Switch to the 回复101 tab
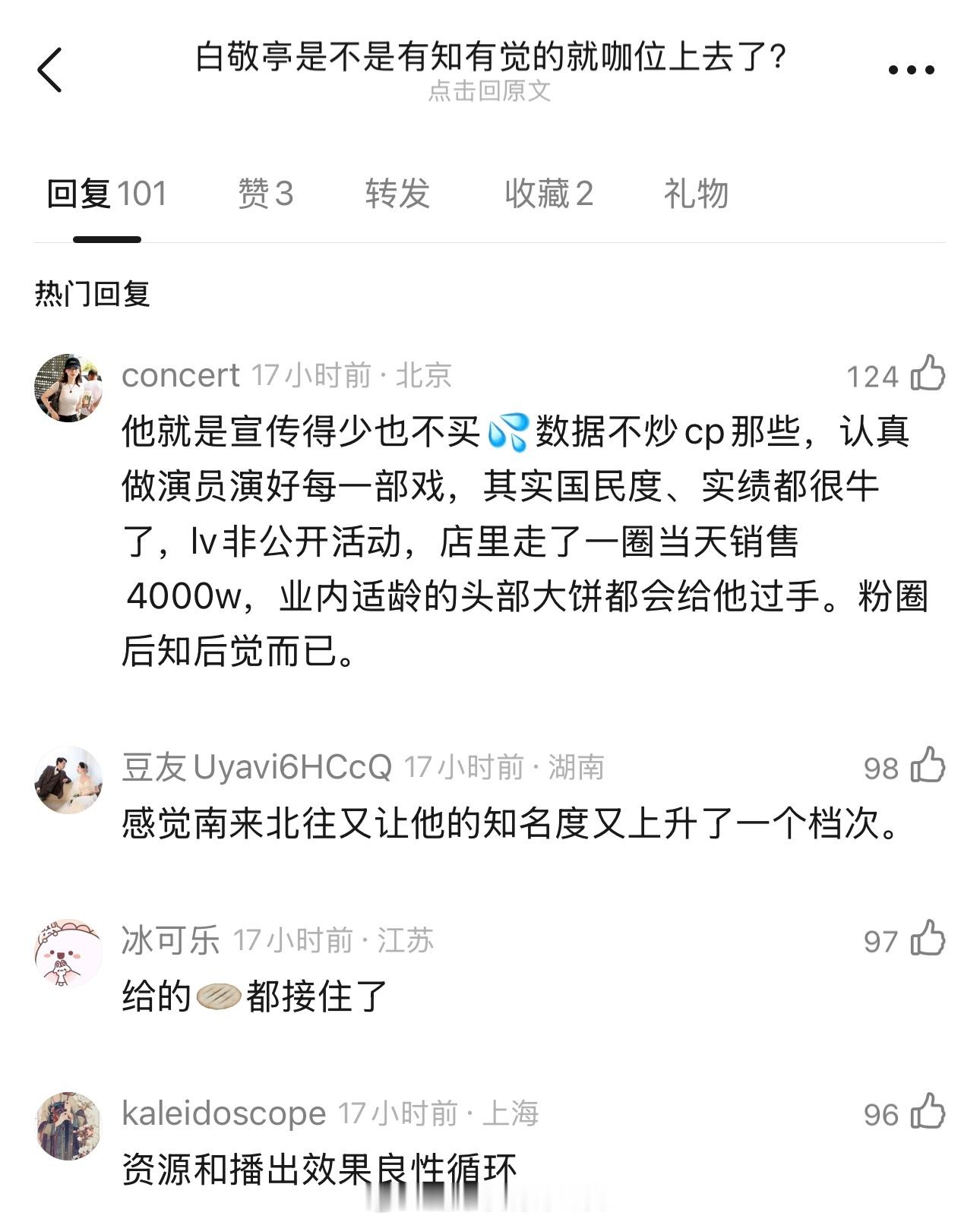The height and width of the screenshot is (1222, 980). pyautogui.click(x=108, y=194)
